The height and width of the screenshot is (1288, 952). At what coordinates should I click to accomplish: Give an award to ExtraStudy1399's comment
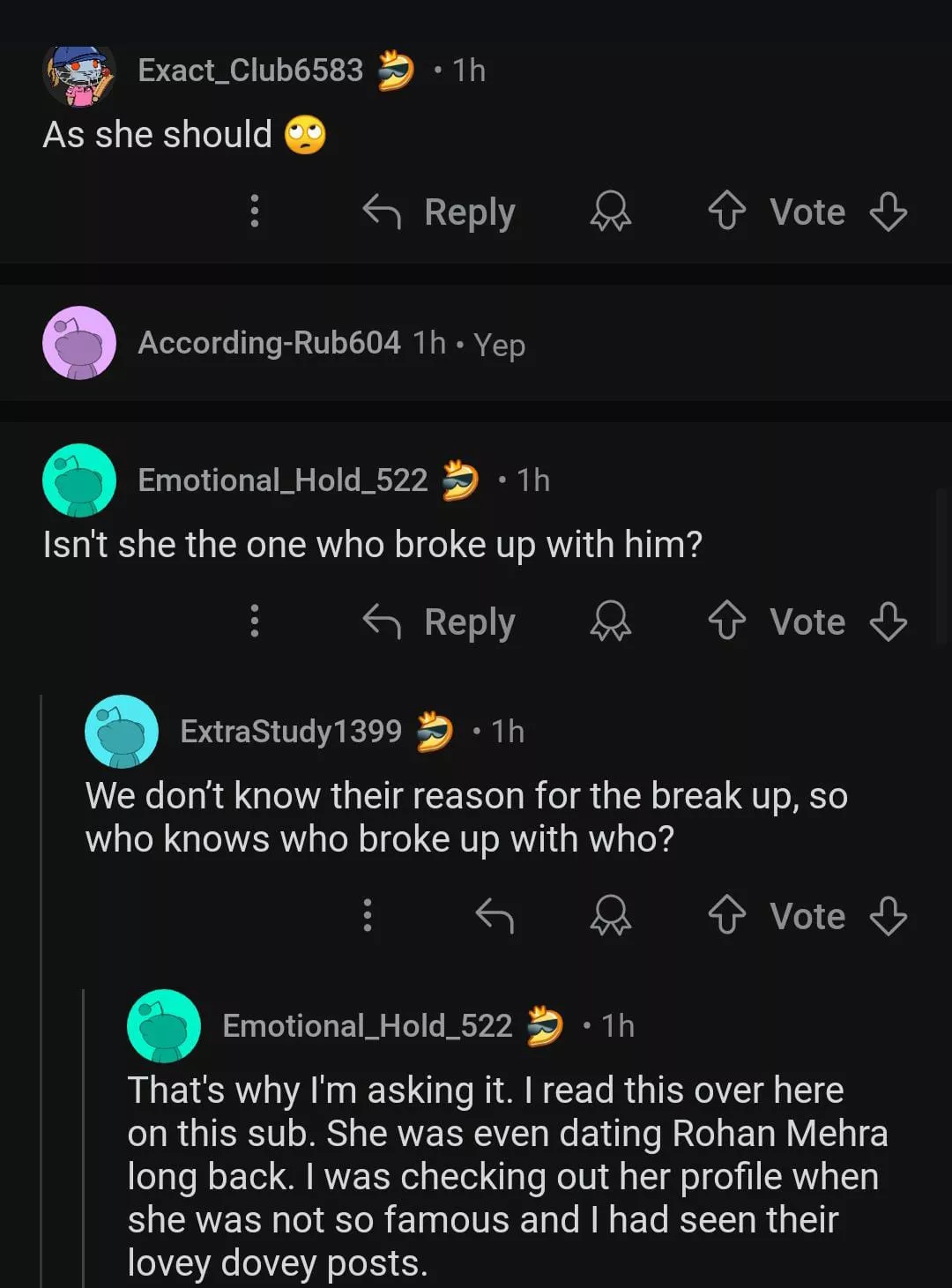coord(610,916)
